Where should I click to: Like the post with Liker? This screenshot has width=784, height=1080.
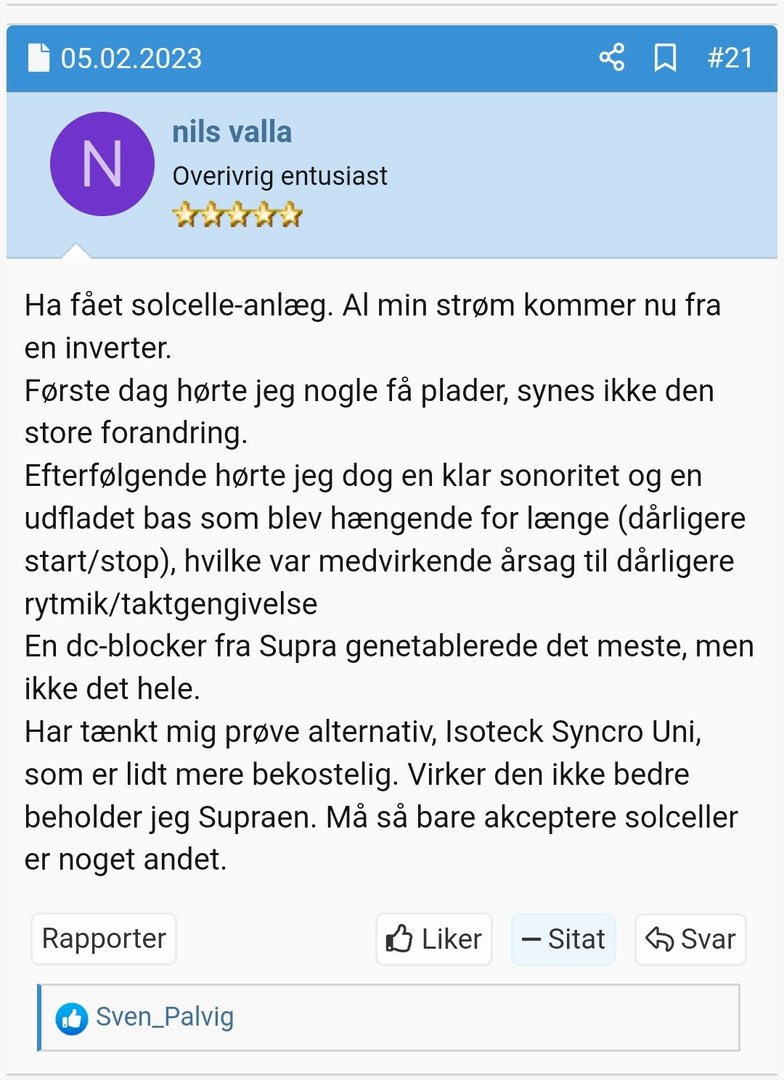click(x=434, y=939)
